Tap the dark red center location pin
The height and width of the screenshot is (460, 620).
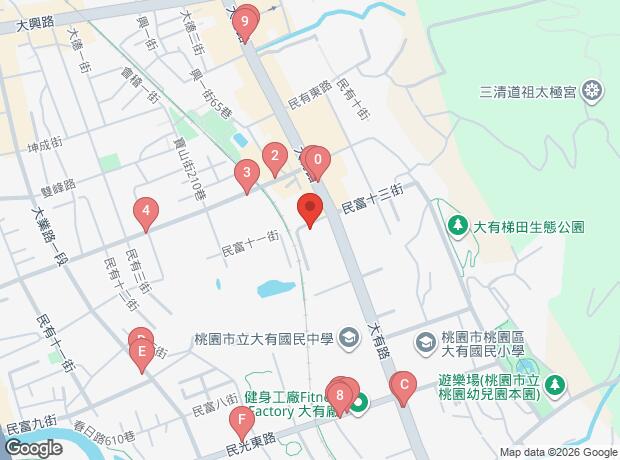coord(310,211)
